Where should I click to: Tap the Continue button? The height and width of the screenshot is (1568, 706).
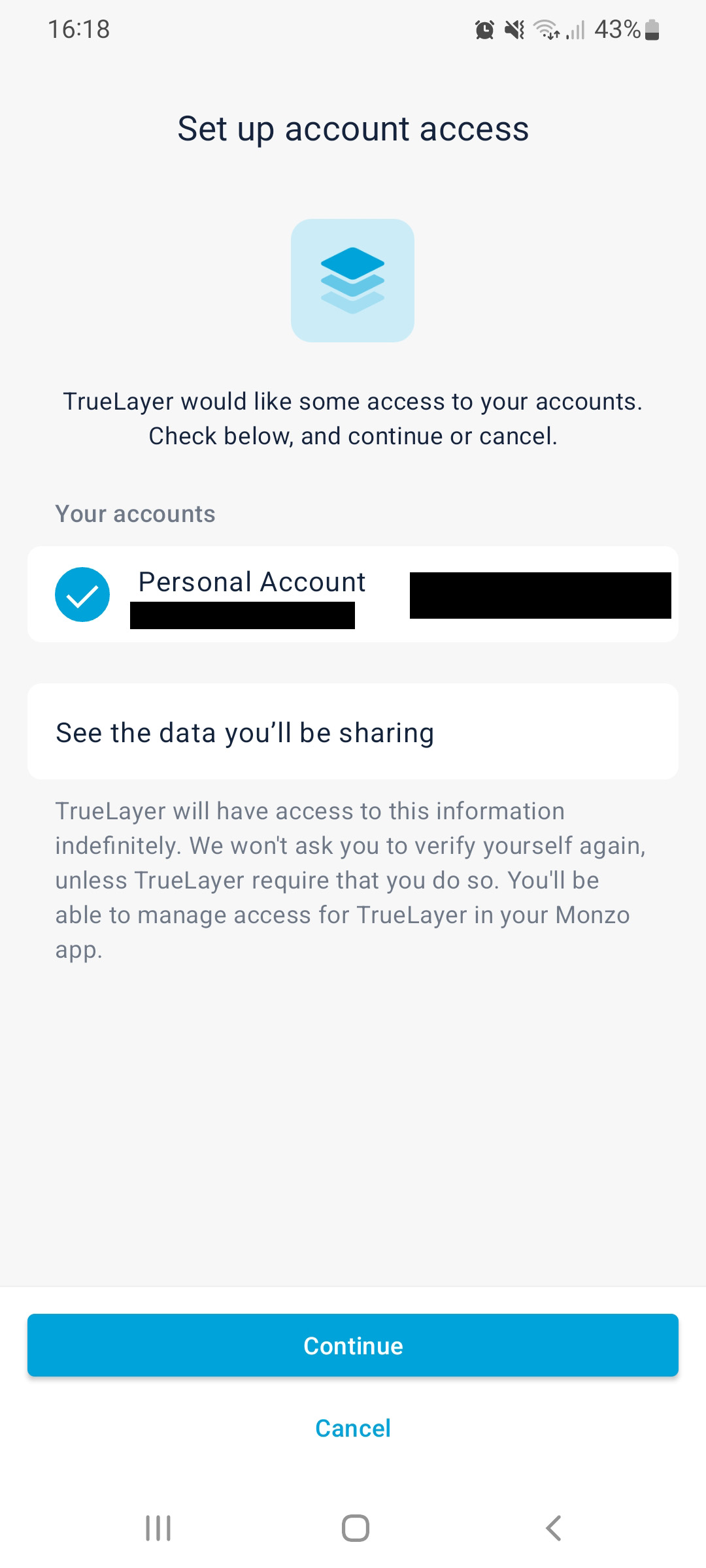(353, 1345)
